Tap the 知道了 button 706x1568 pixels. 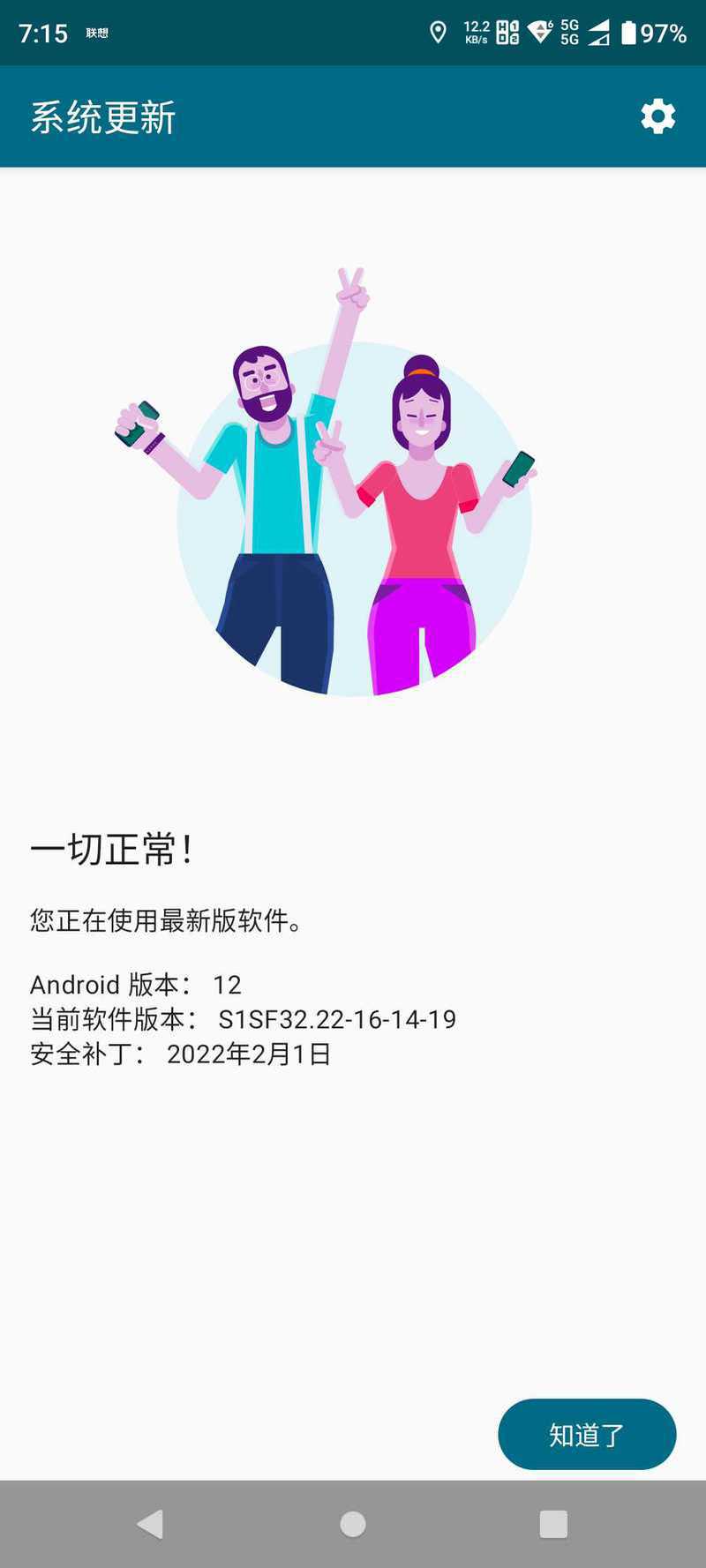(587, 1434)
